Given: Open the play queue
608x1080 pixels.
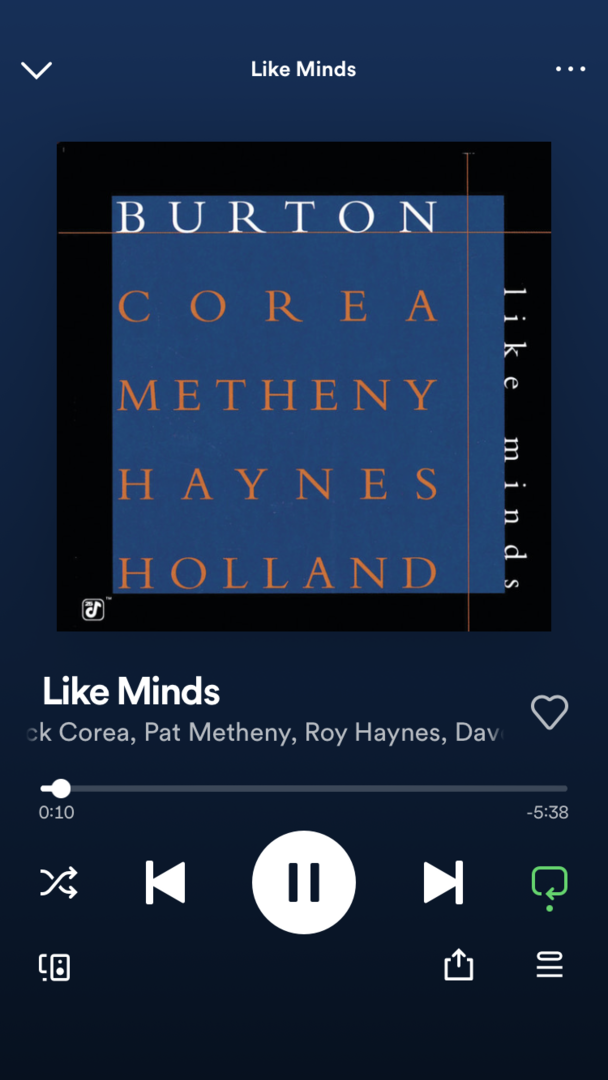Looking at the screenshot, I should 549,965.
